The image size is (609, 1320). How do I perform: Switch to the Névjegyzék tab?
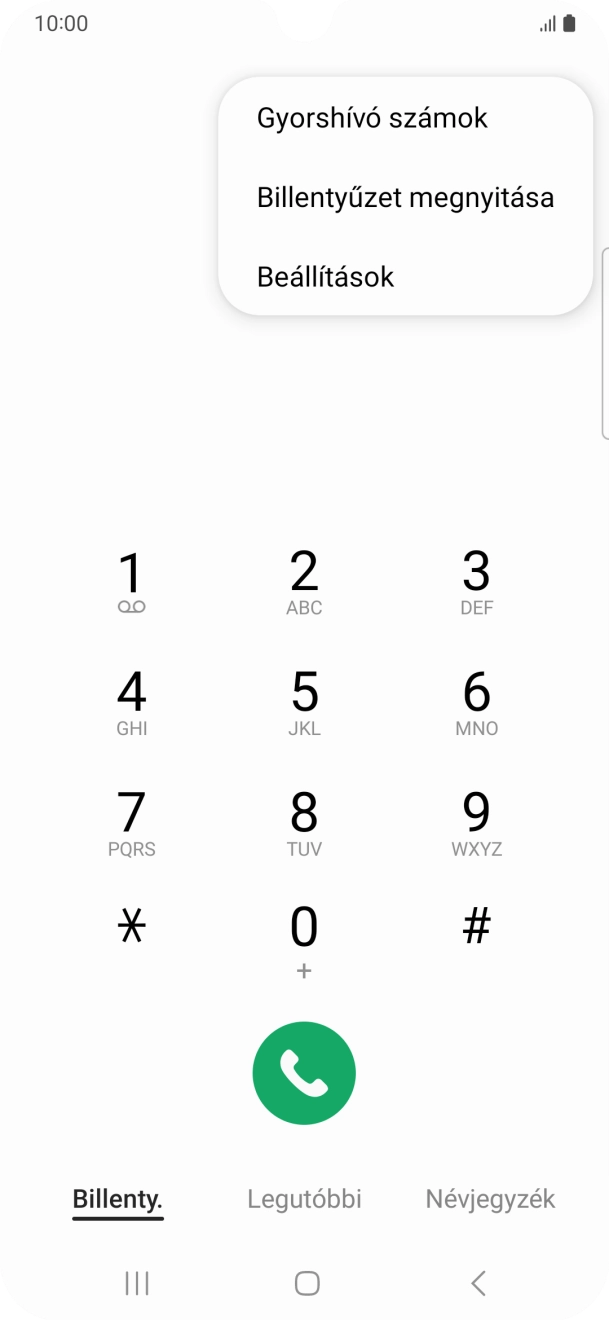(490, 1199)
